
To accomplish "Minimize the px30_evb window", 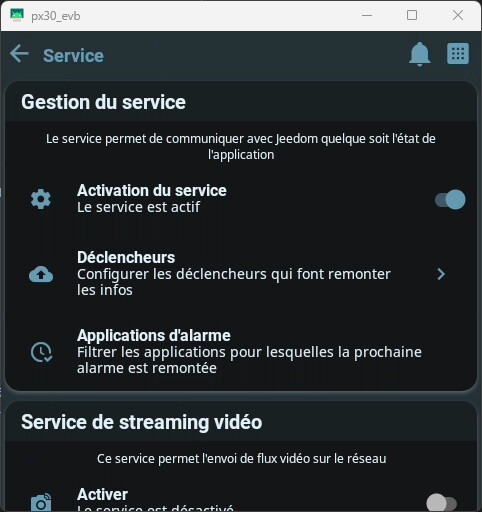I will pyautogui.click(x=367, y=15).
